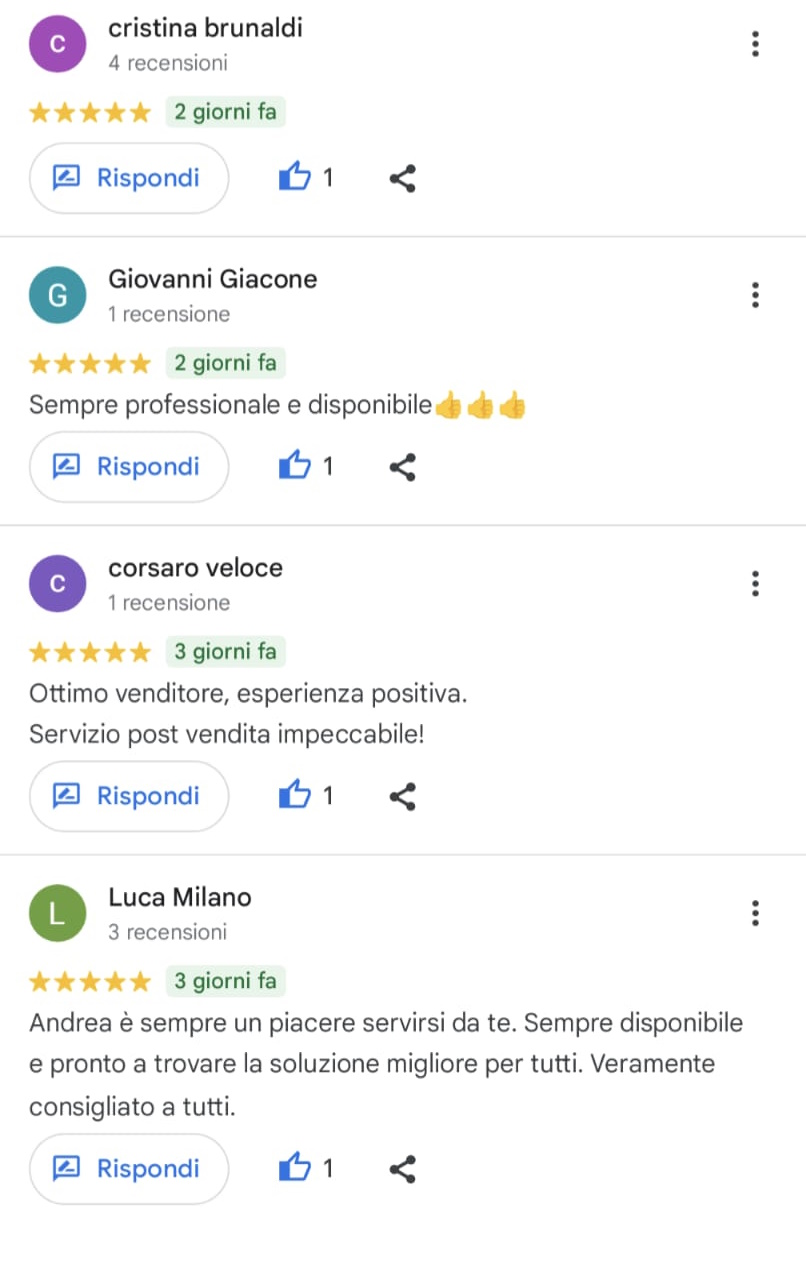The height and width of the screenshot is (1278, 806).
Task: Open cristina brunaldi's reviewer profile
Action: tap(205, 28)
